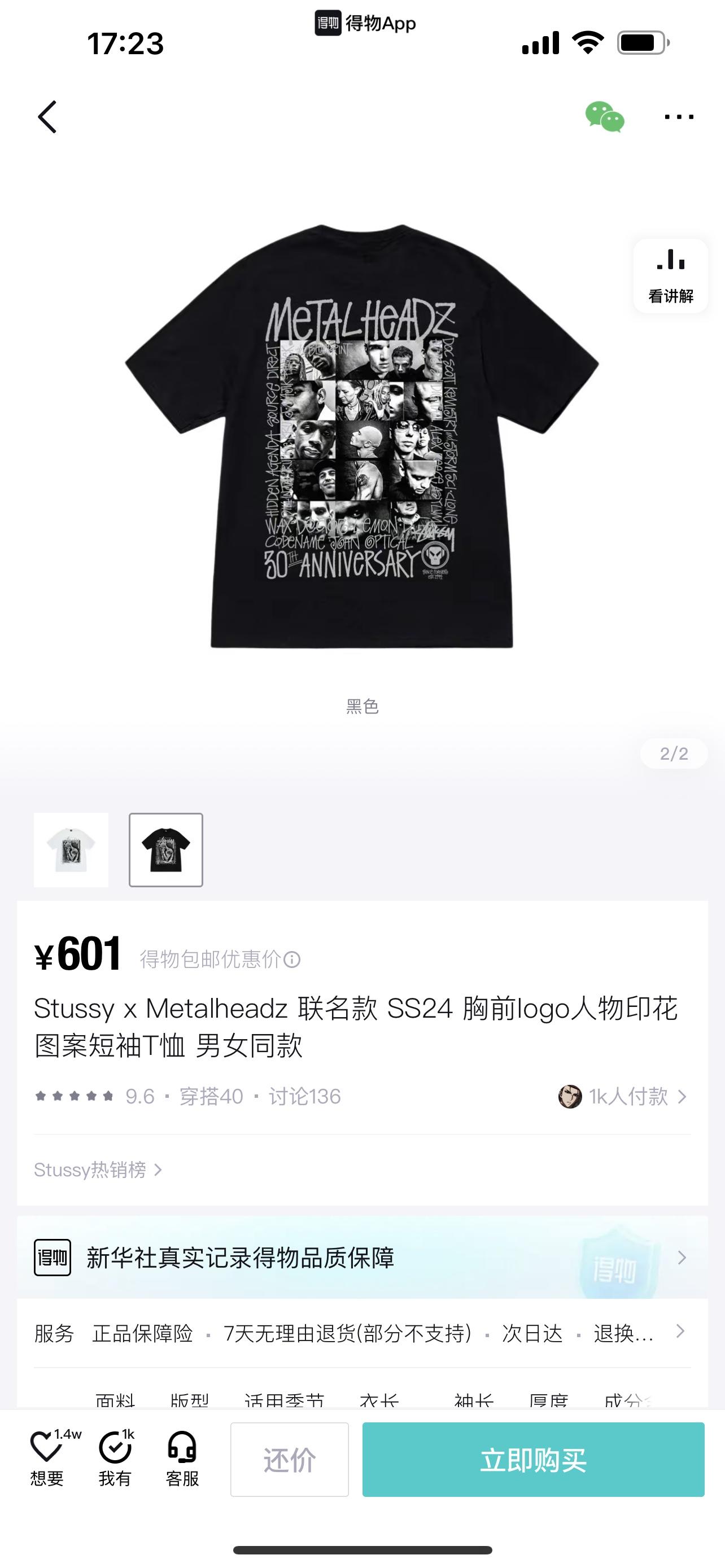Open the three-dot overflow menu
This screenshot has width=725, height=1568.
679,117
